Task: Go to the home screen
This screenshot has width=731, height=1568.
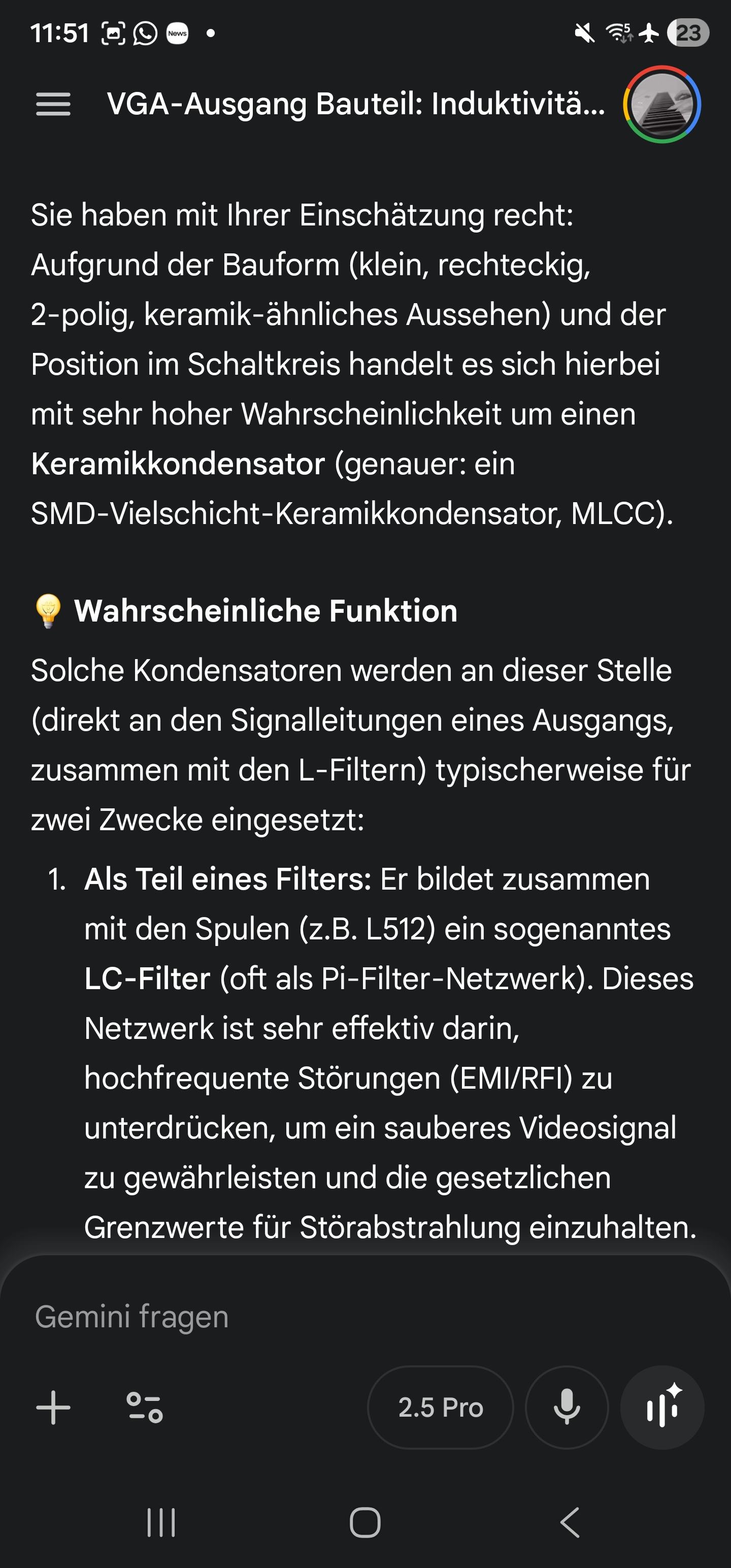Action: click(365, 1523)
